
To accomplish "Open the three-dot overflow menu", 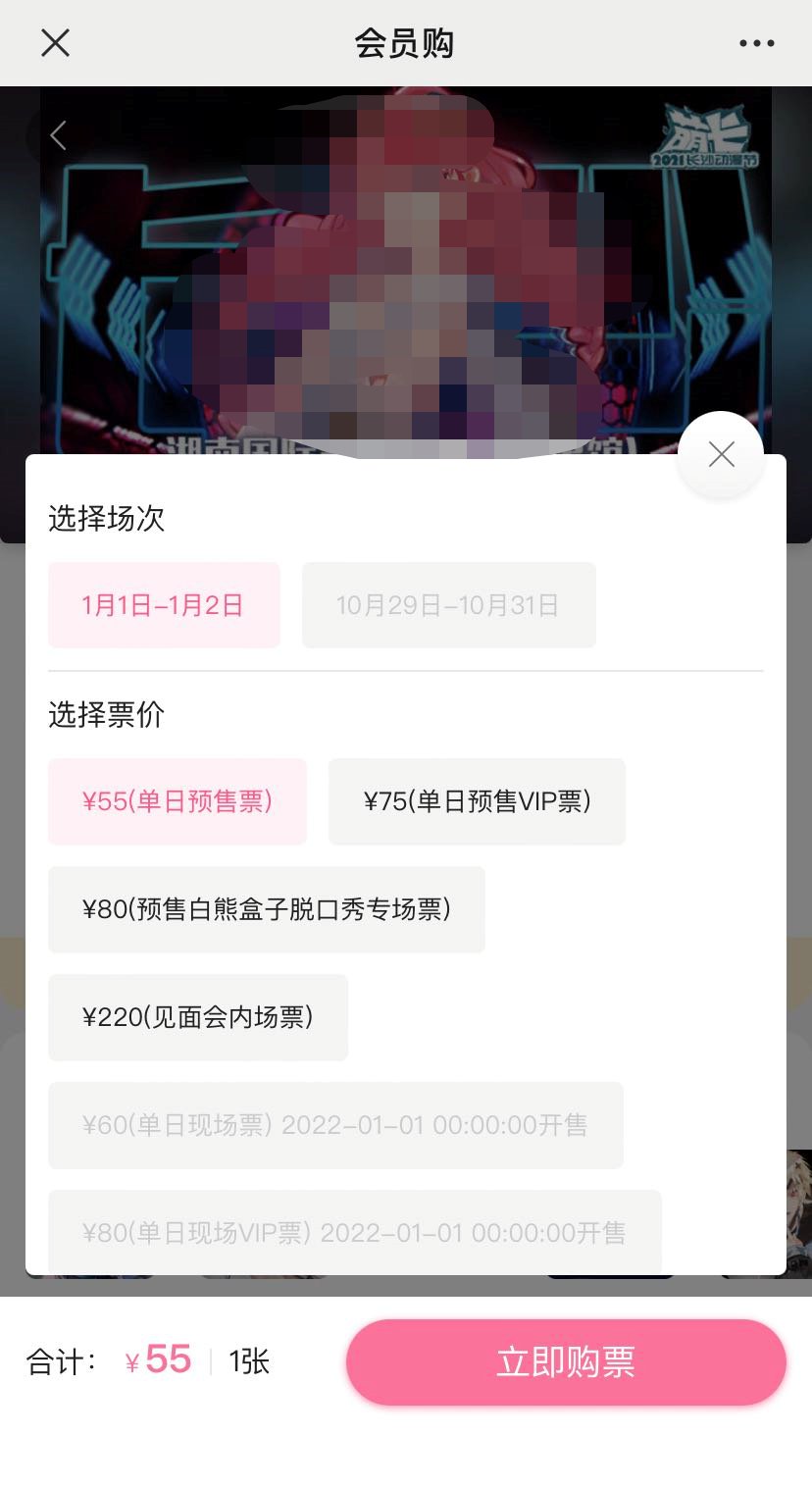I will (x=756, y=43).
